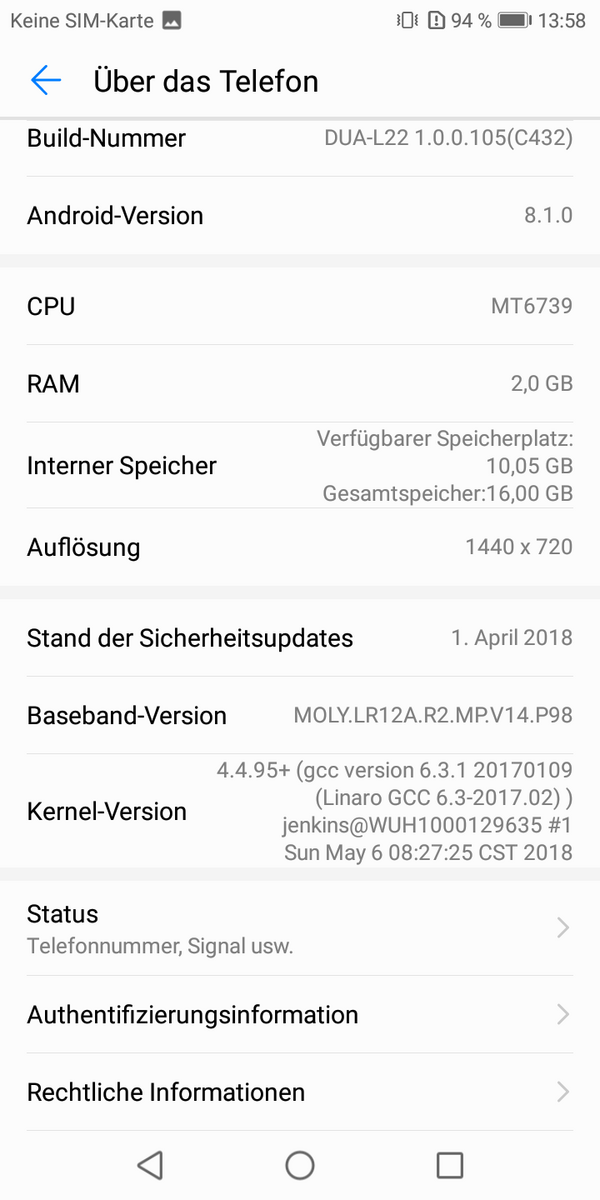
Task: Open Rechtliche Informationen
Action: pos(299,1091)
